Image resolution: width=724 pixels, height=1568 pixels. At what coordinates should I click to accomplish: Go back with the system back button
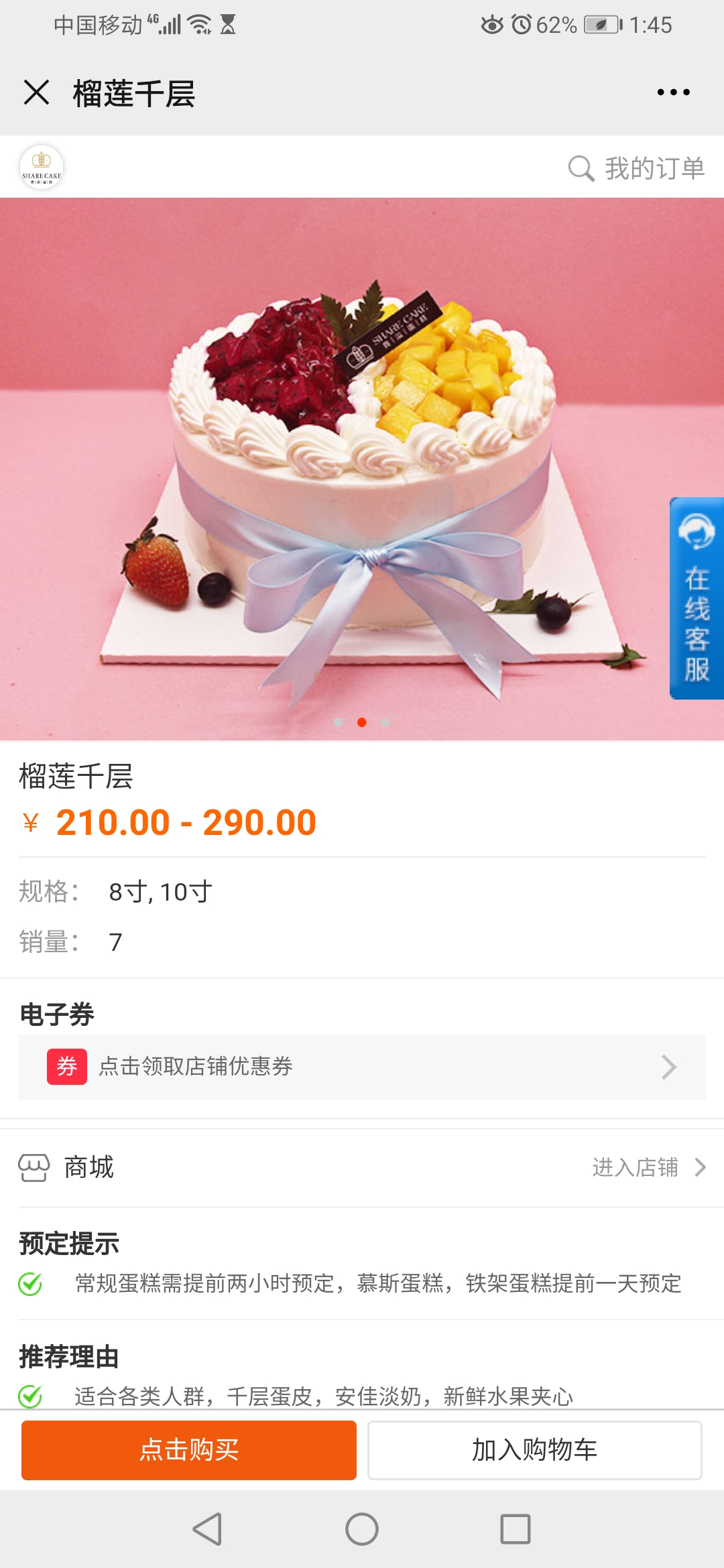coord(208,1529)
